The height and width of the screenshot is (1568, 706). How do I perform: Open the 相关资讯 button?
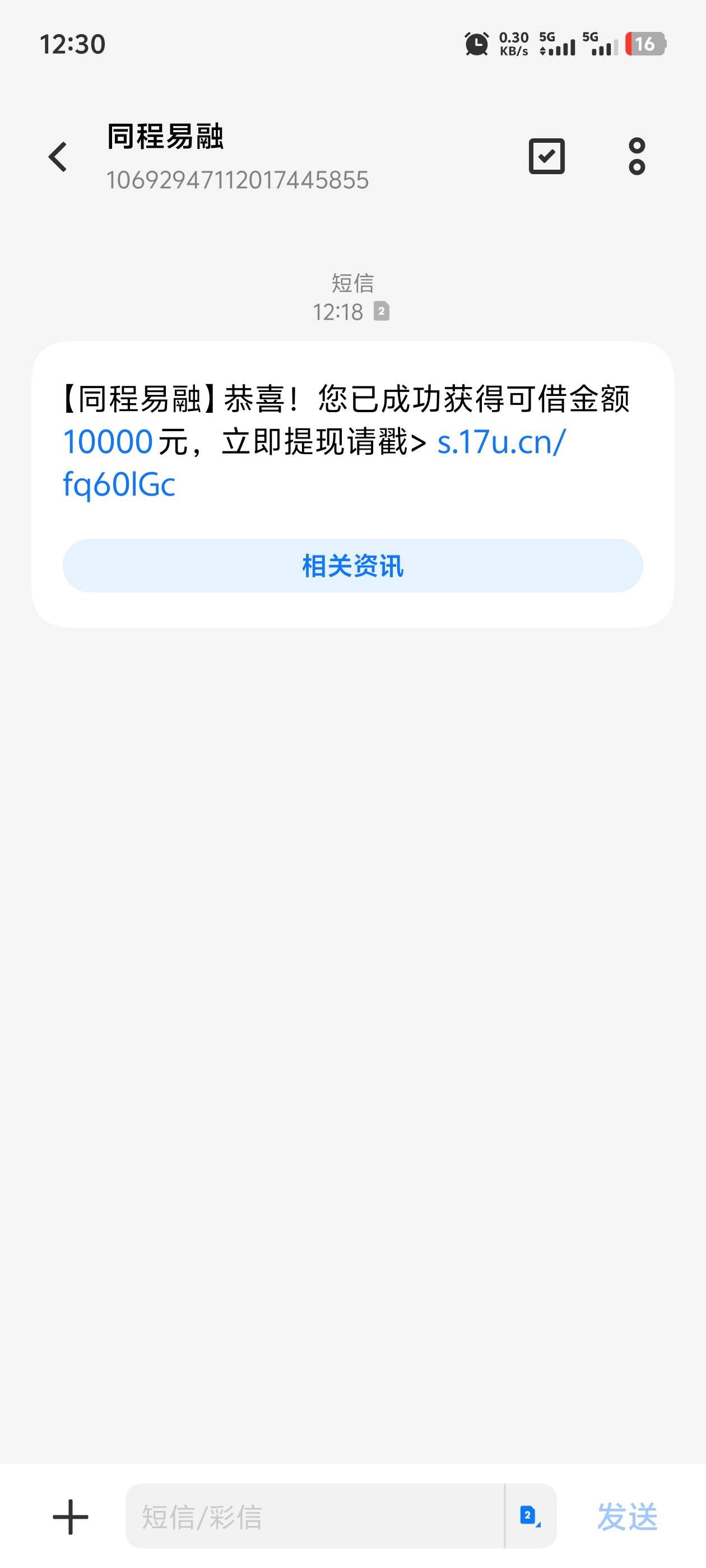[352, 566]
